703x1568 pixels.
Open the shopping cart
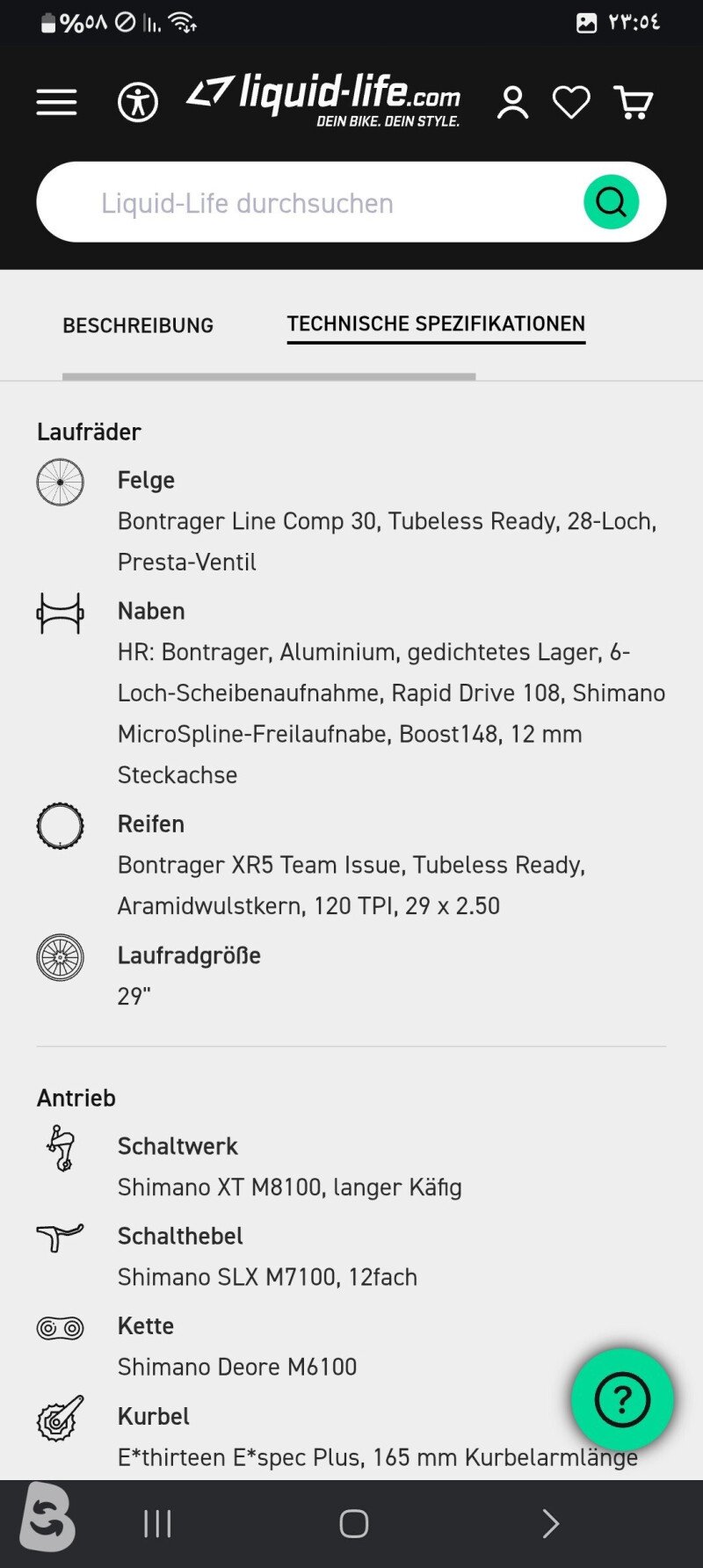[633, 102]
